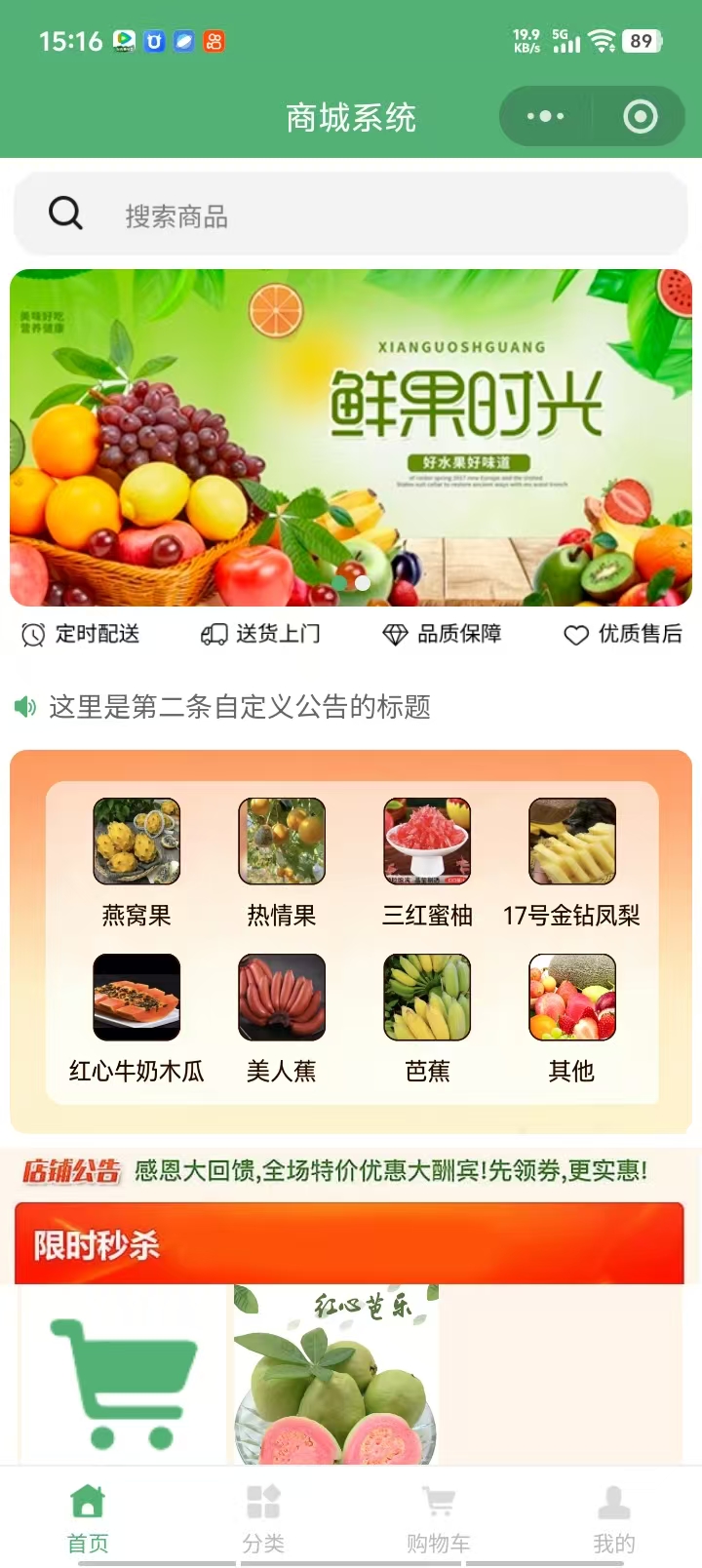View the 红心芭乐 flash sale product
The width and height of the screenshot is (702, 1568).
tap(336, 1375)
